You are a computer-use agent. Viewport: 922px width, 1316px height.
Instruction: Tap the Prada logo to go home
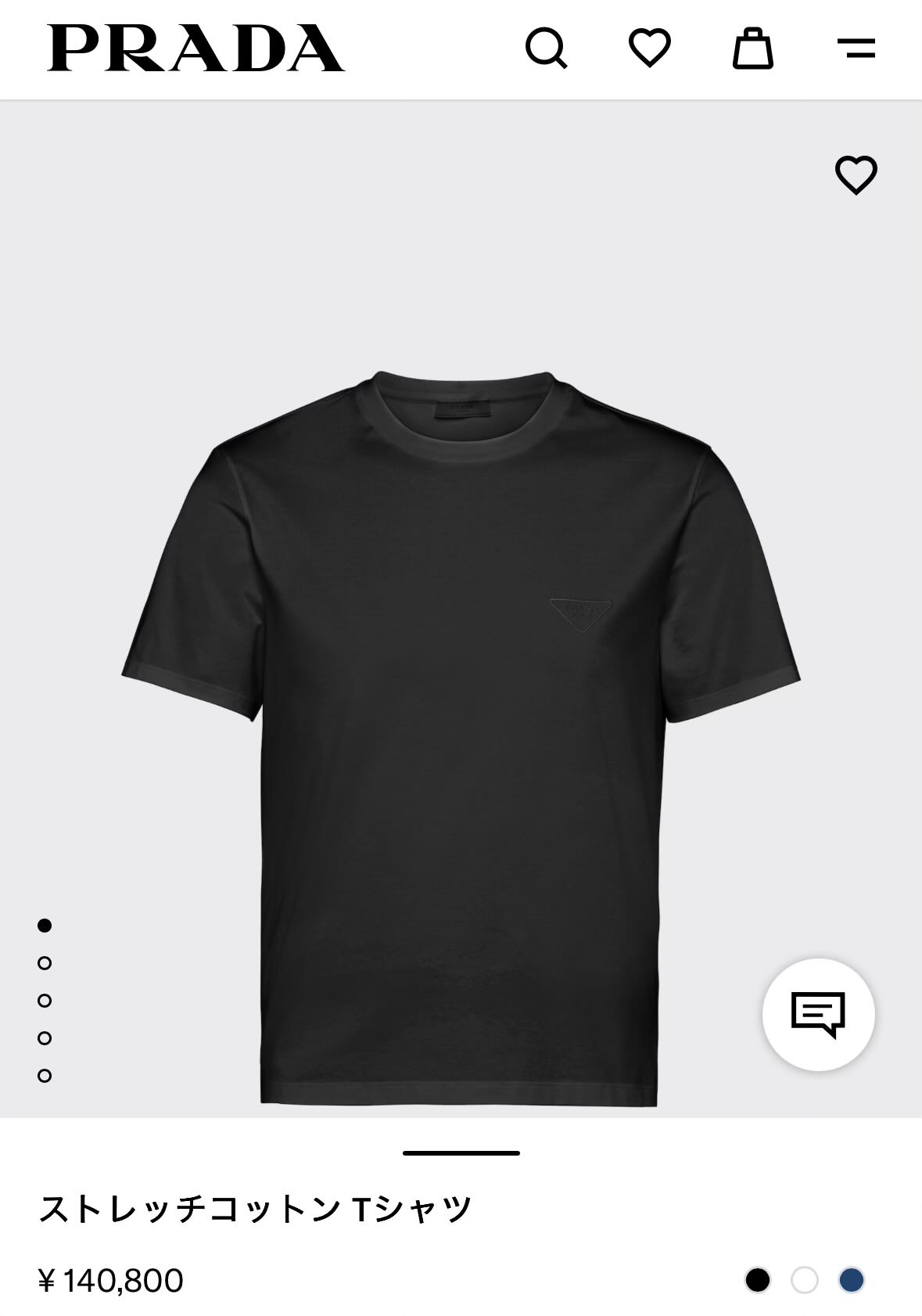coord(196,49)
